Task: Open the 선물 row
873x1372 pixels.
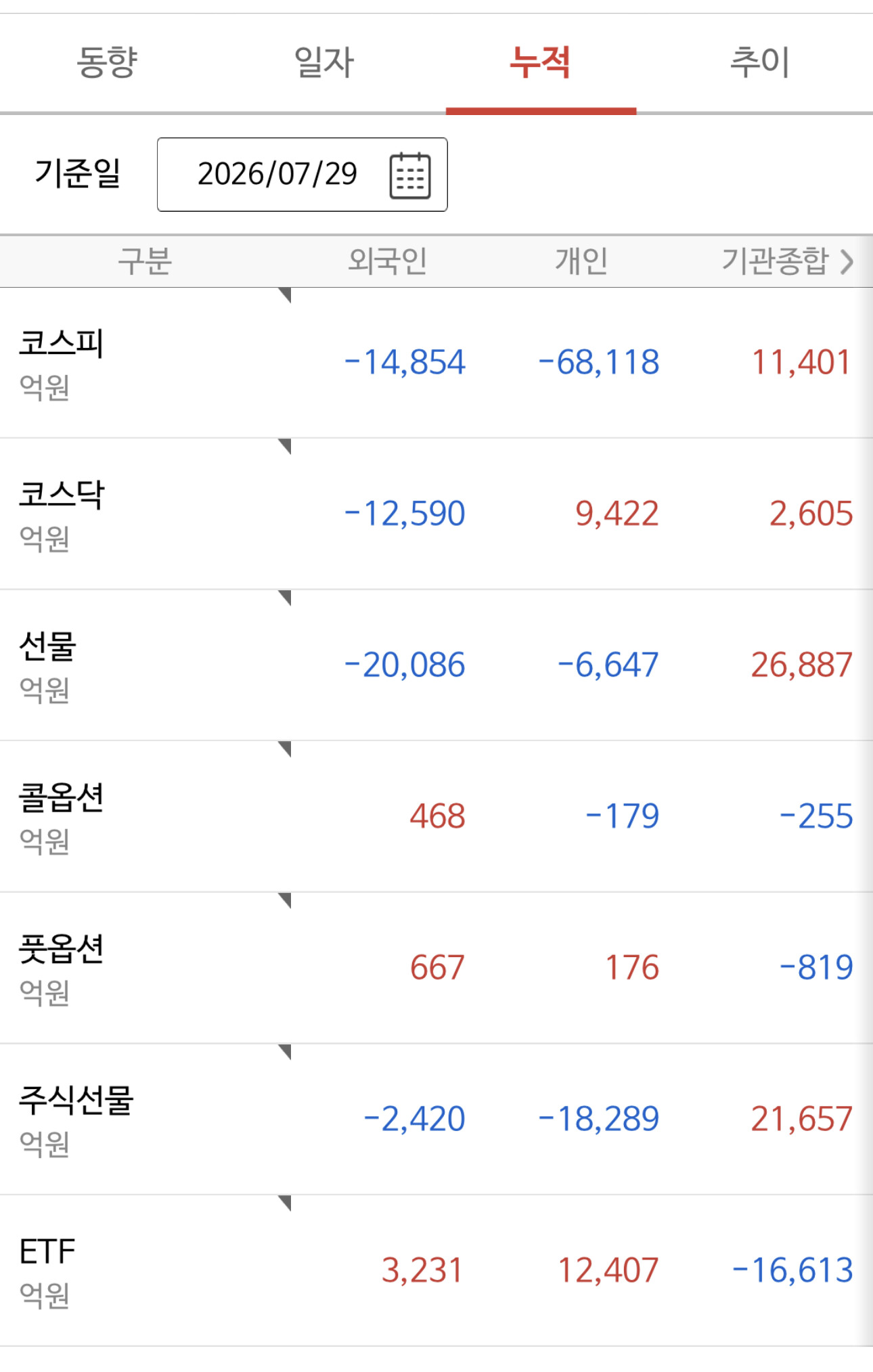Action: (x=436, y=665)
